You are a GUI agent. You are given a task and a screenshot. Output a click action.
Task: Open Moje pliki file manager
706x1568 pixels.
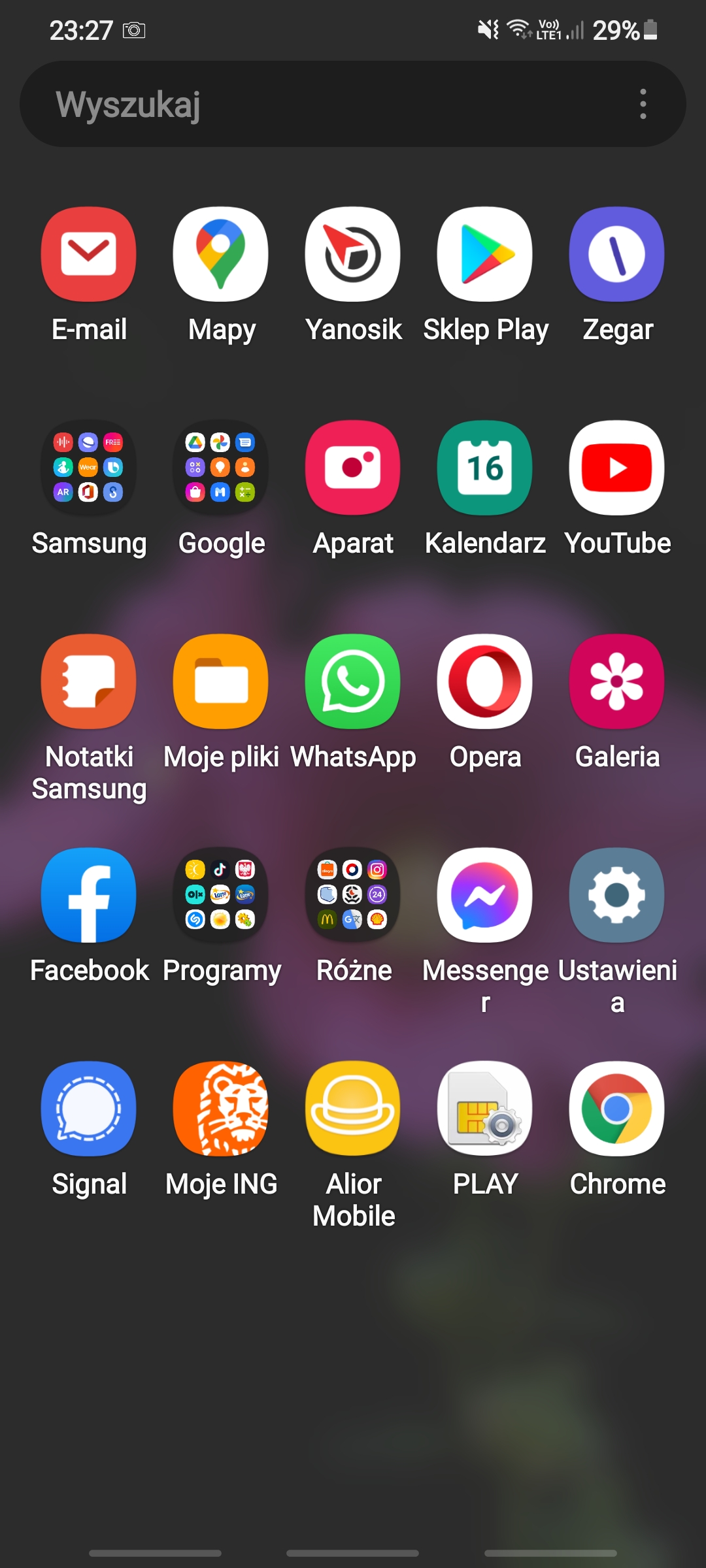[x=221, y=681]
